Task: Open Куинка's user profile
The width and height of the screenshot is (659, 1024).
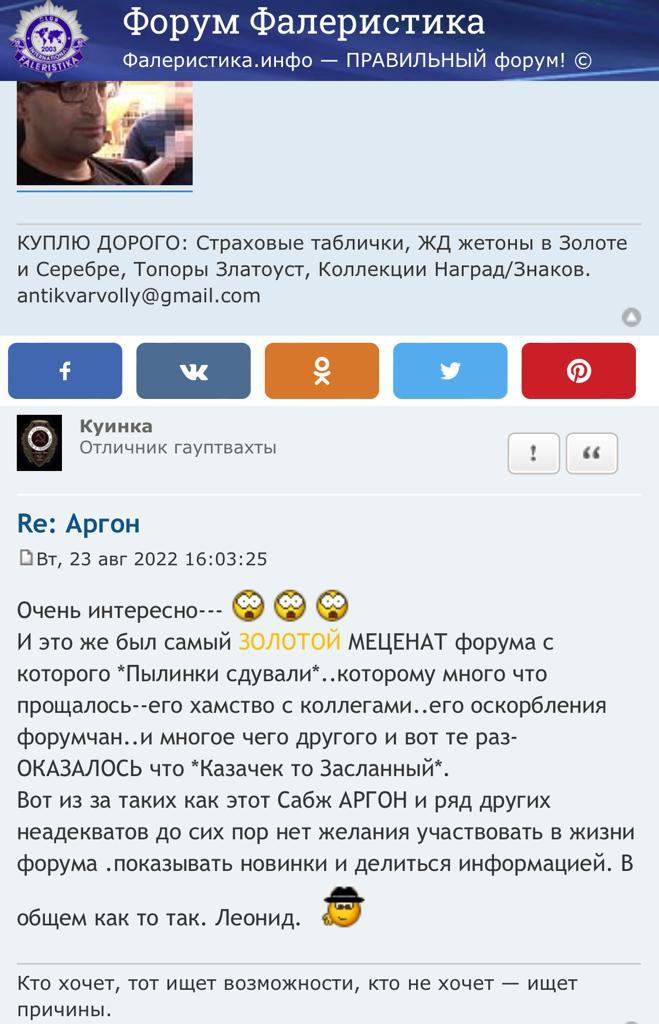Action: (x=116, y=427)
